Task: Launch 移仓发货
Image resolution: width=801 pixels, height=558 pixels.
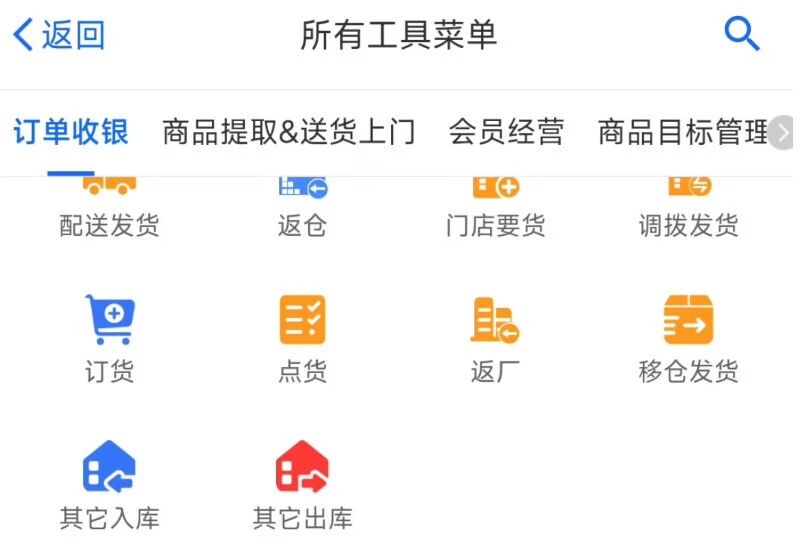Action: 688,338
